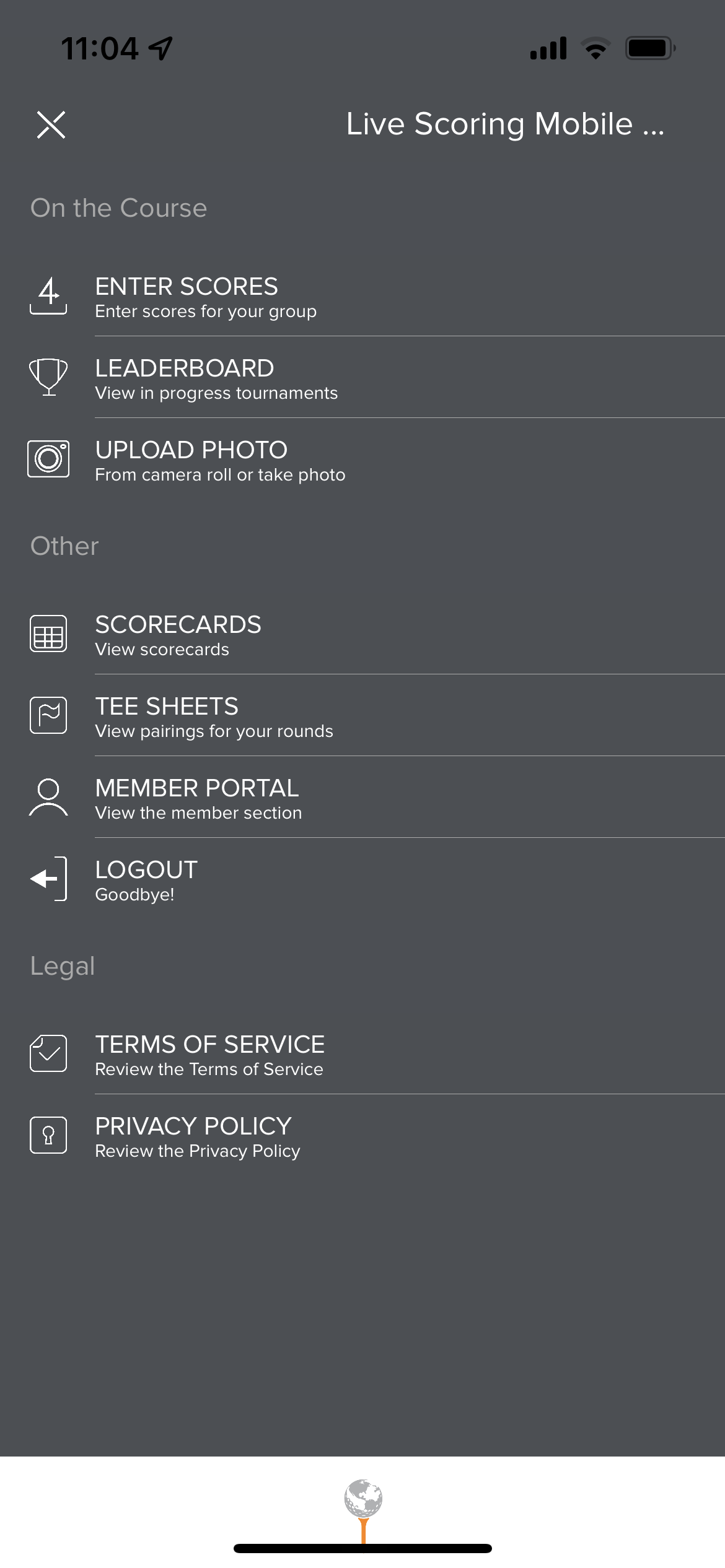This screenshot has height=1568, width=725.
Task: Go to Member Portal
Action: coord(362,798)
